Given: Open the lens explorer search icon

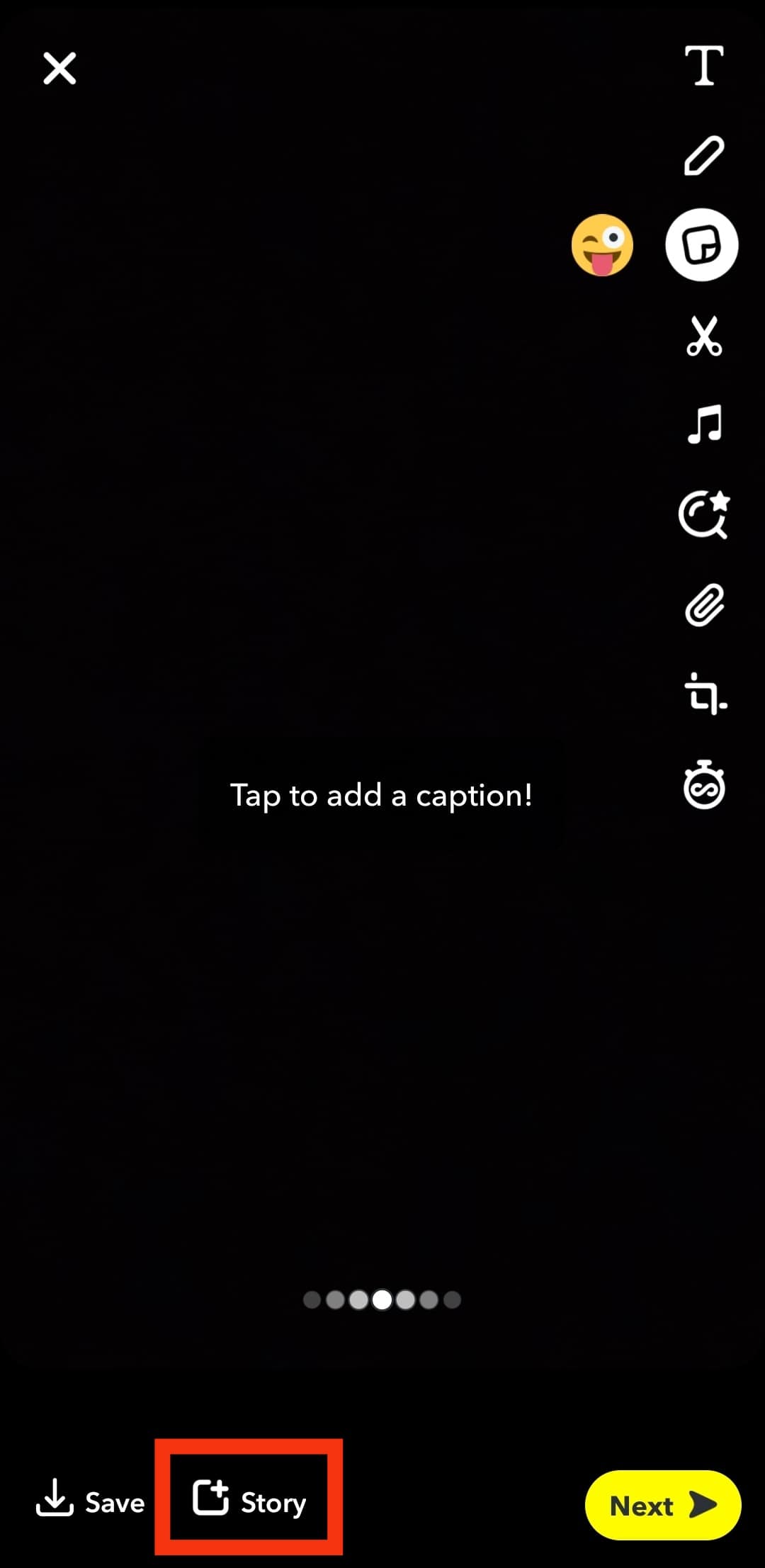Looking at the screenshot, I should pyautogui.click(x=703, y=514).
